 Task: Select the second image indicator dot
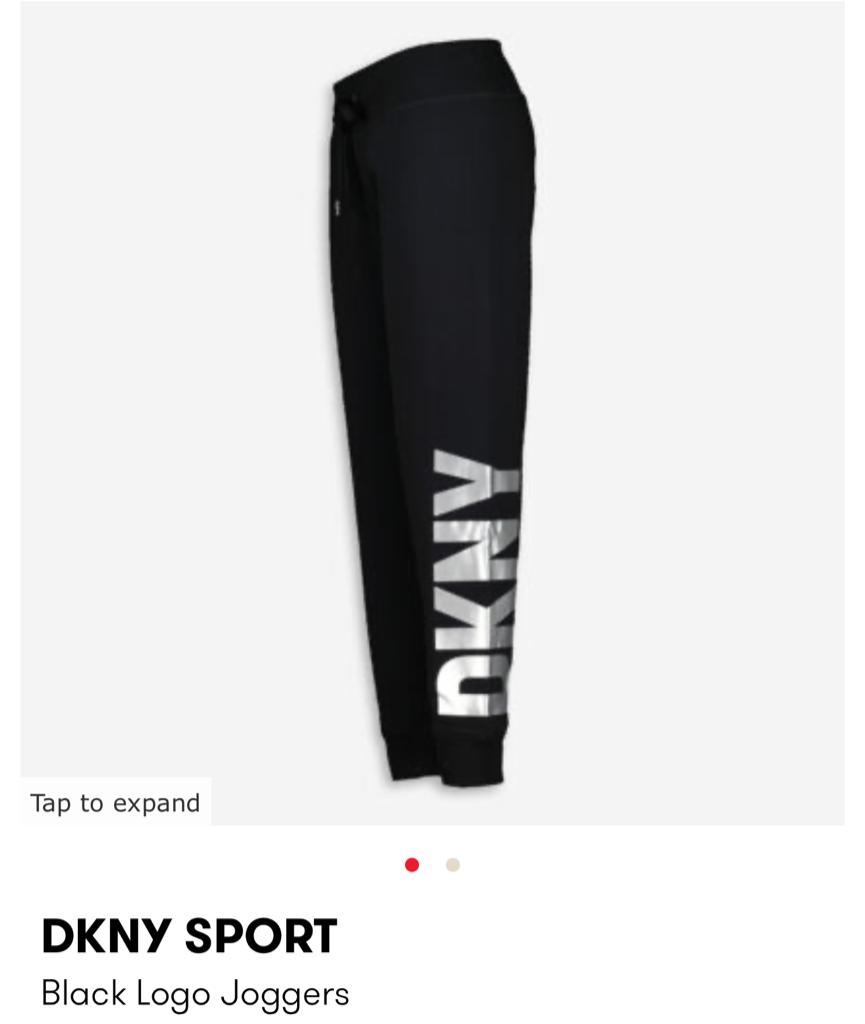point(453,865)
